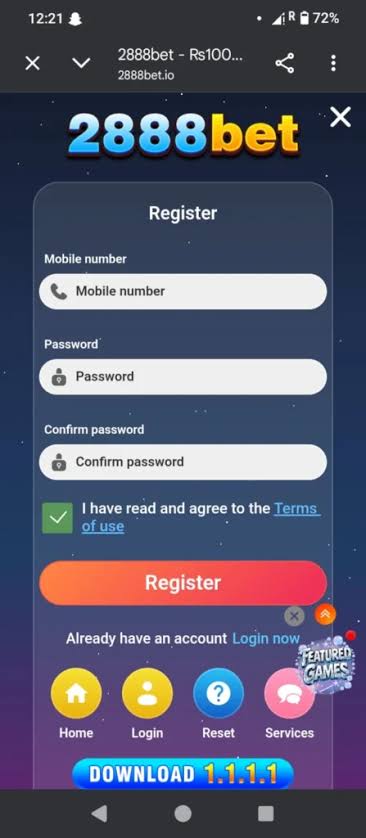Tap the Download 1.1.1.1 banner

pyautogui.click(x=183, y=773)
